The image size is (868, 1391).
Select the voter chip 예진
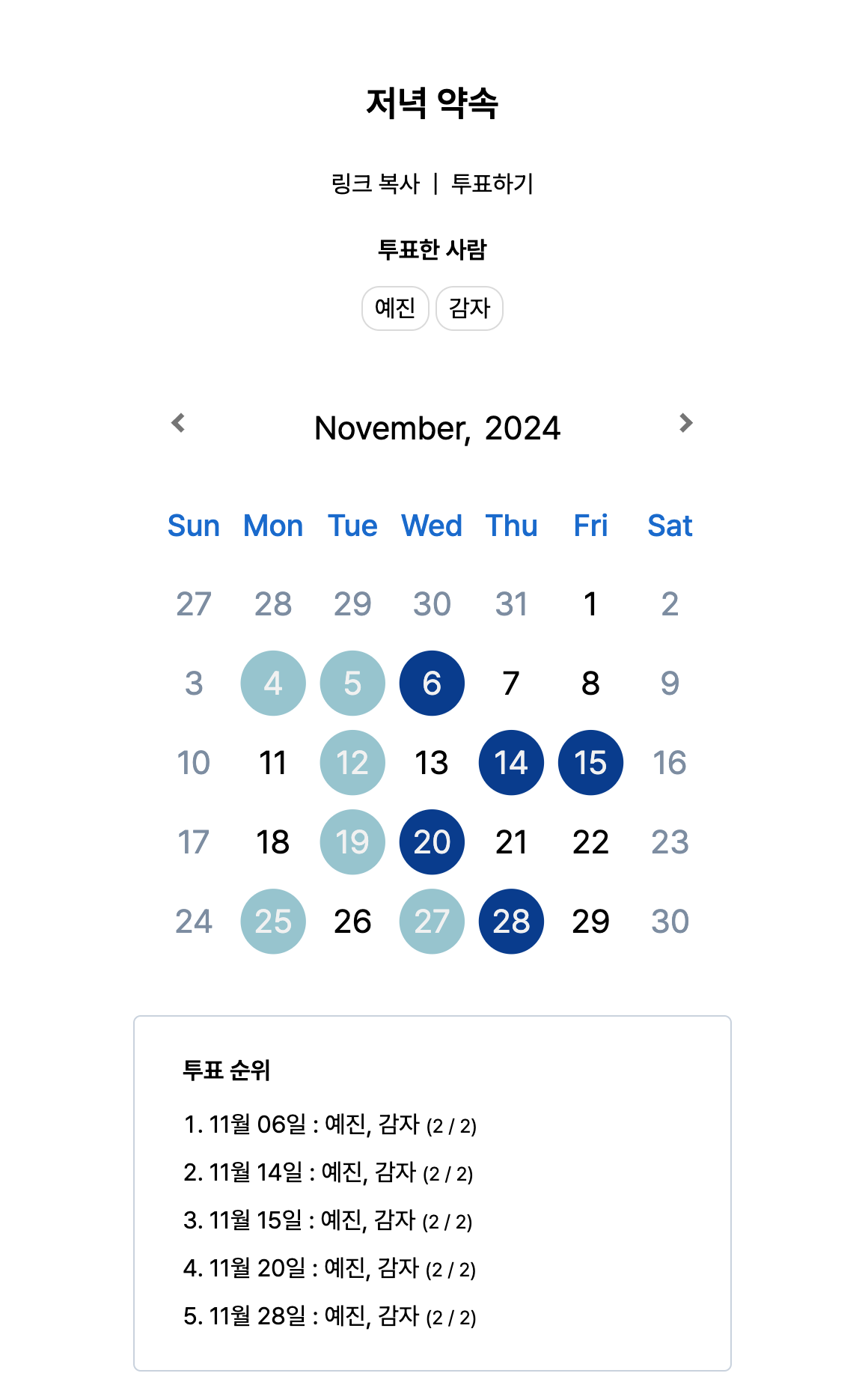click(x=395, y=308)
